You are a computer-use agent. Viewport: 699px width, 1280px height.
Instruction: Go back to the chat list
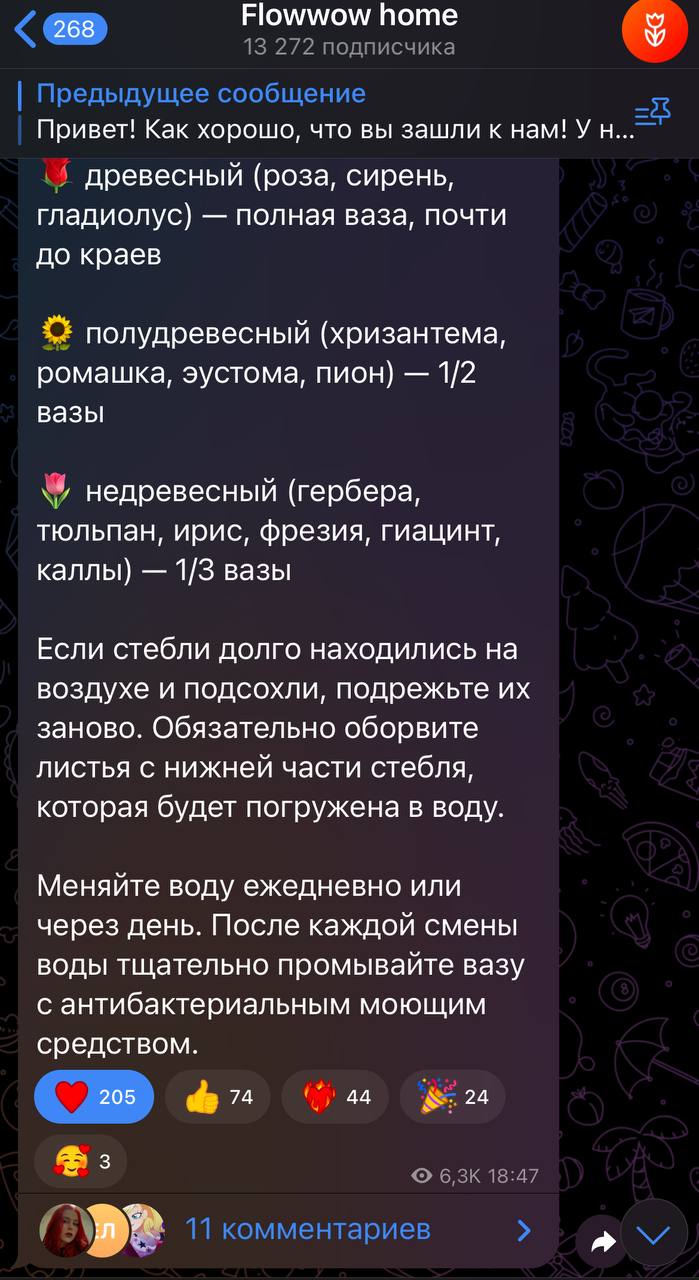pyautogui.click(x=60, y=29)
